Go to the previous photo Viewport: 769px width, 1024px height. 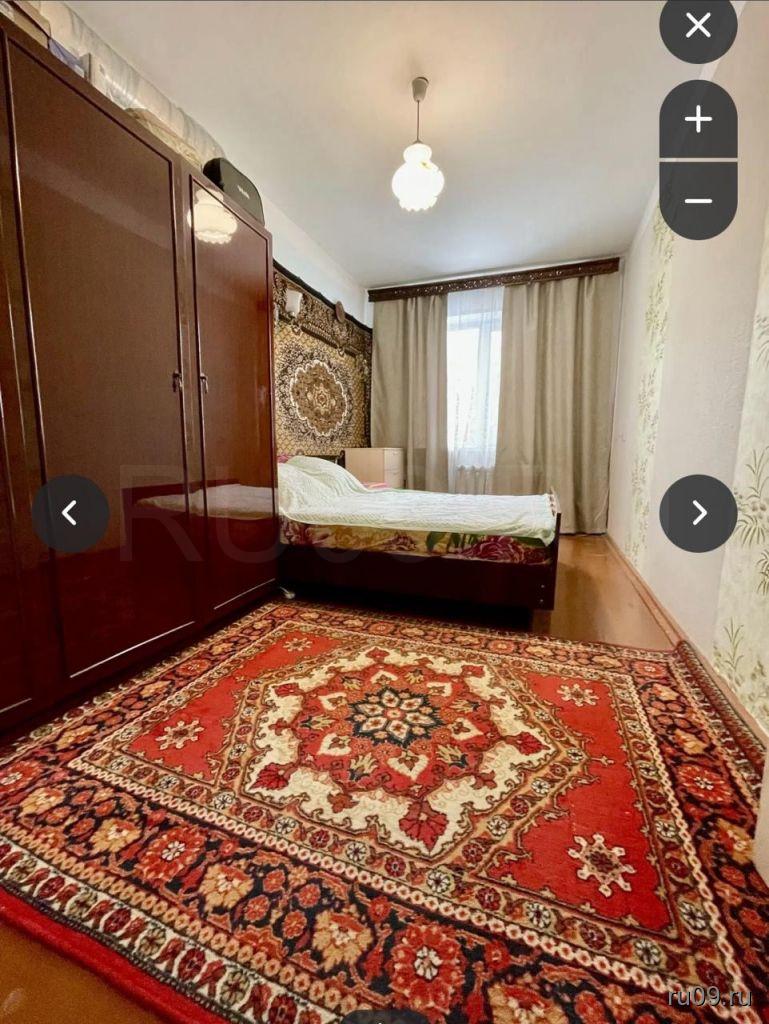pyautogui.click(x=70, y=513)
